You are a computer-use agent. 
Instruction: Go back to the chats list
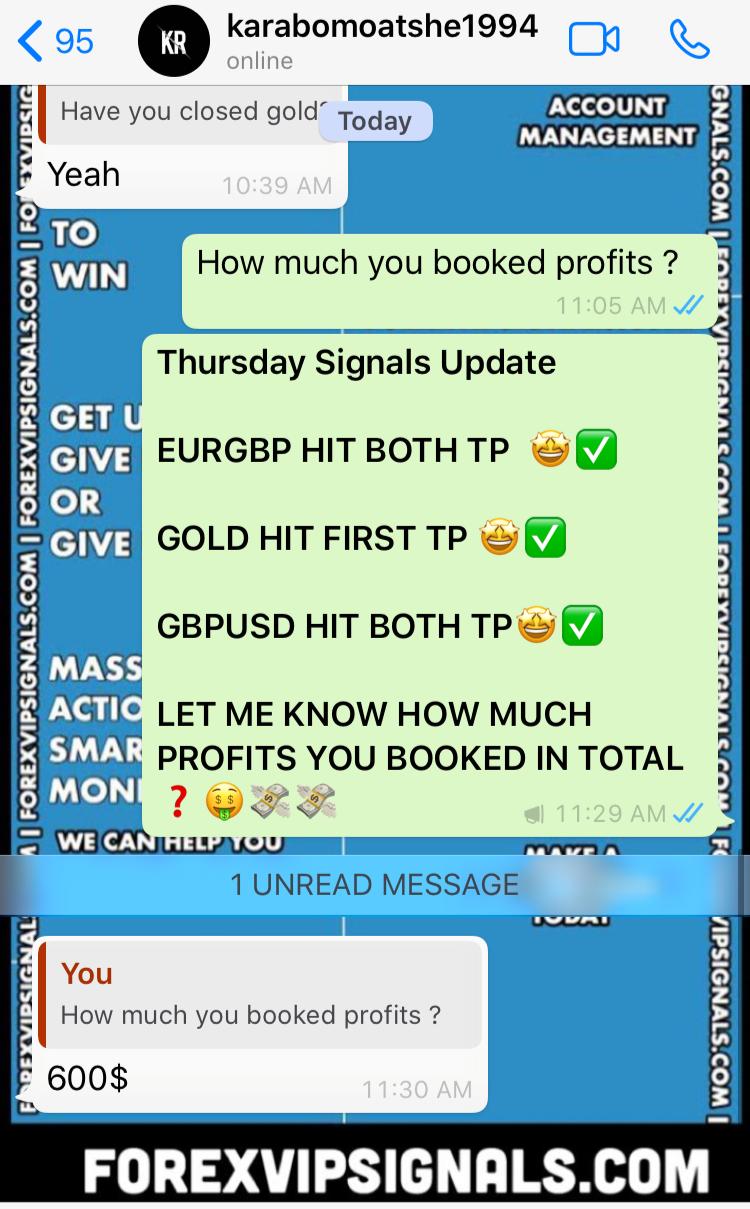(x=55, y=42)
